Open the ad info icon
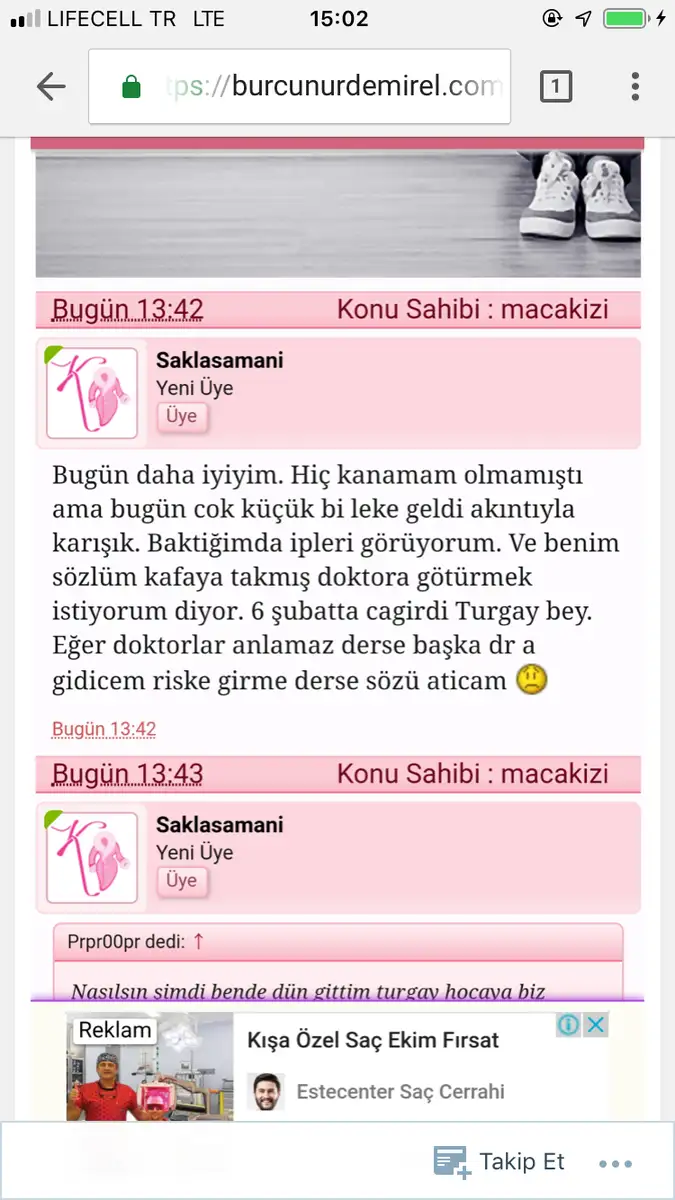This screenshot has height=1200, width=675. (569, 1025)
